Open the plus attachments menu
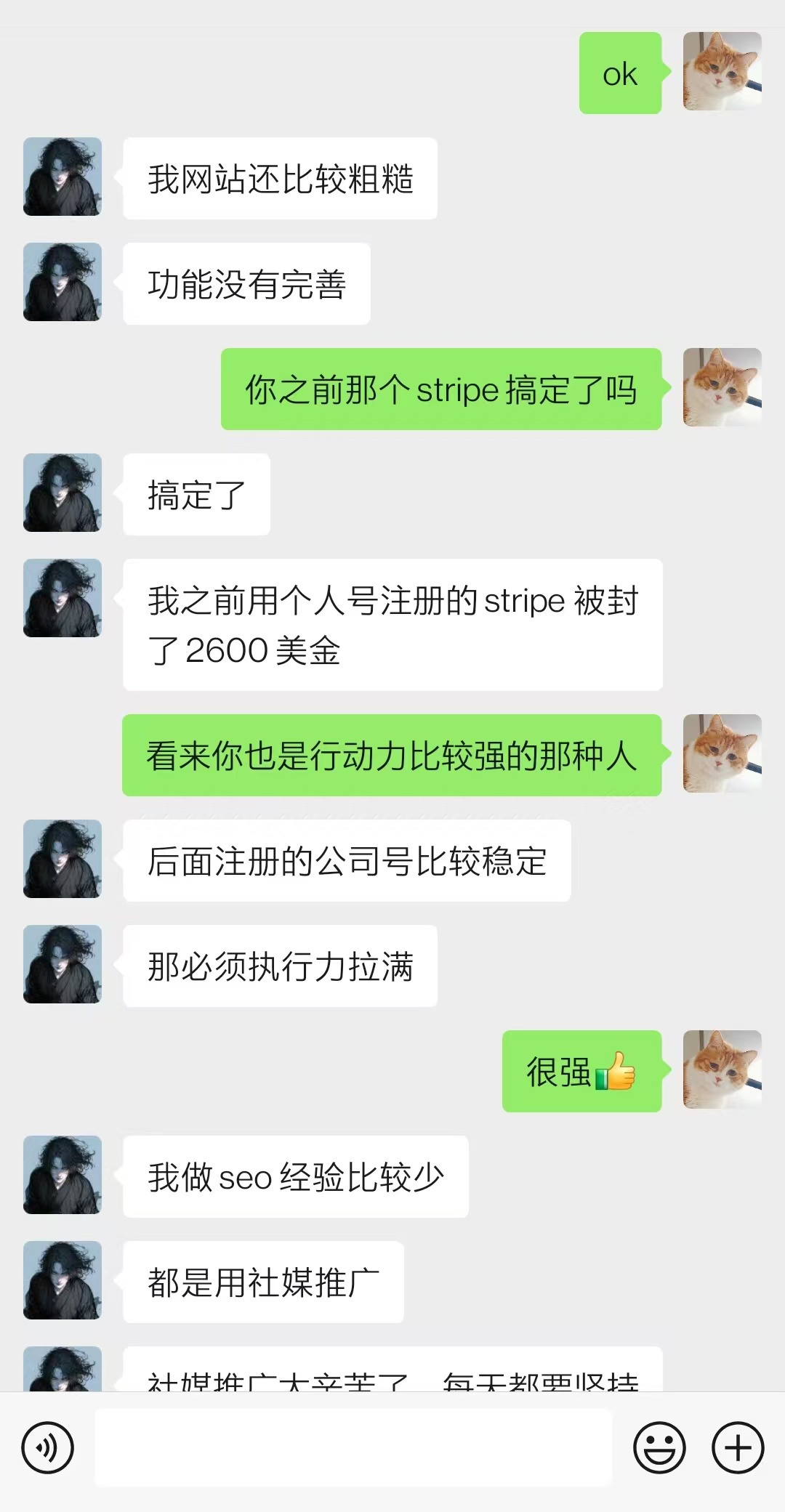Image resolution: width=785 pixels, height=1512 pixels. tap(737, 1448)
